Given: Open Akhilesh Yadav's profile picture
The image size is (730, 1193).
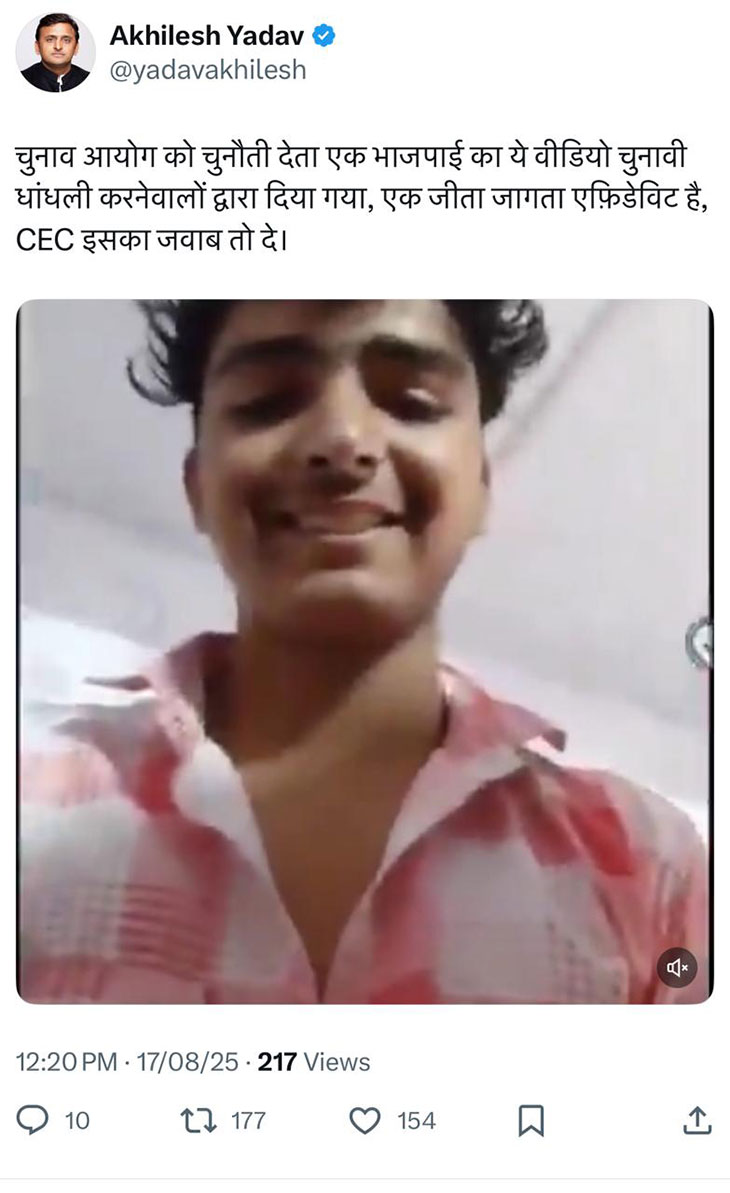Looking at the screenshot, I should [x=56, y=52].
